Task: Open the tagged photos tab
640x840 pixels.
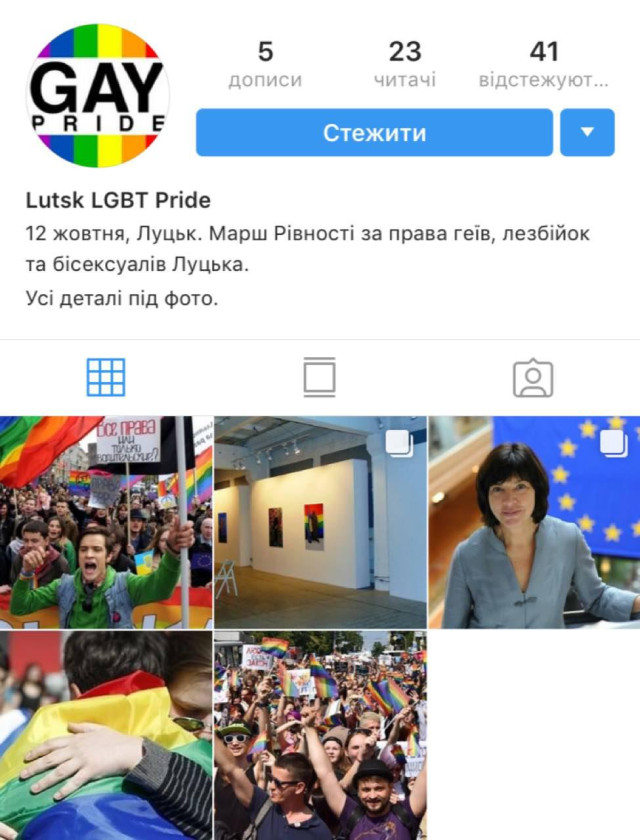Action: point(533,377)
